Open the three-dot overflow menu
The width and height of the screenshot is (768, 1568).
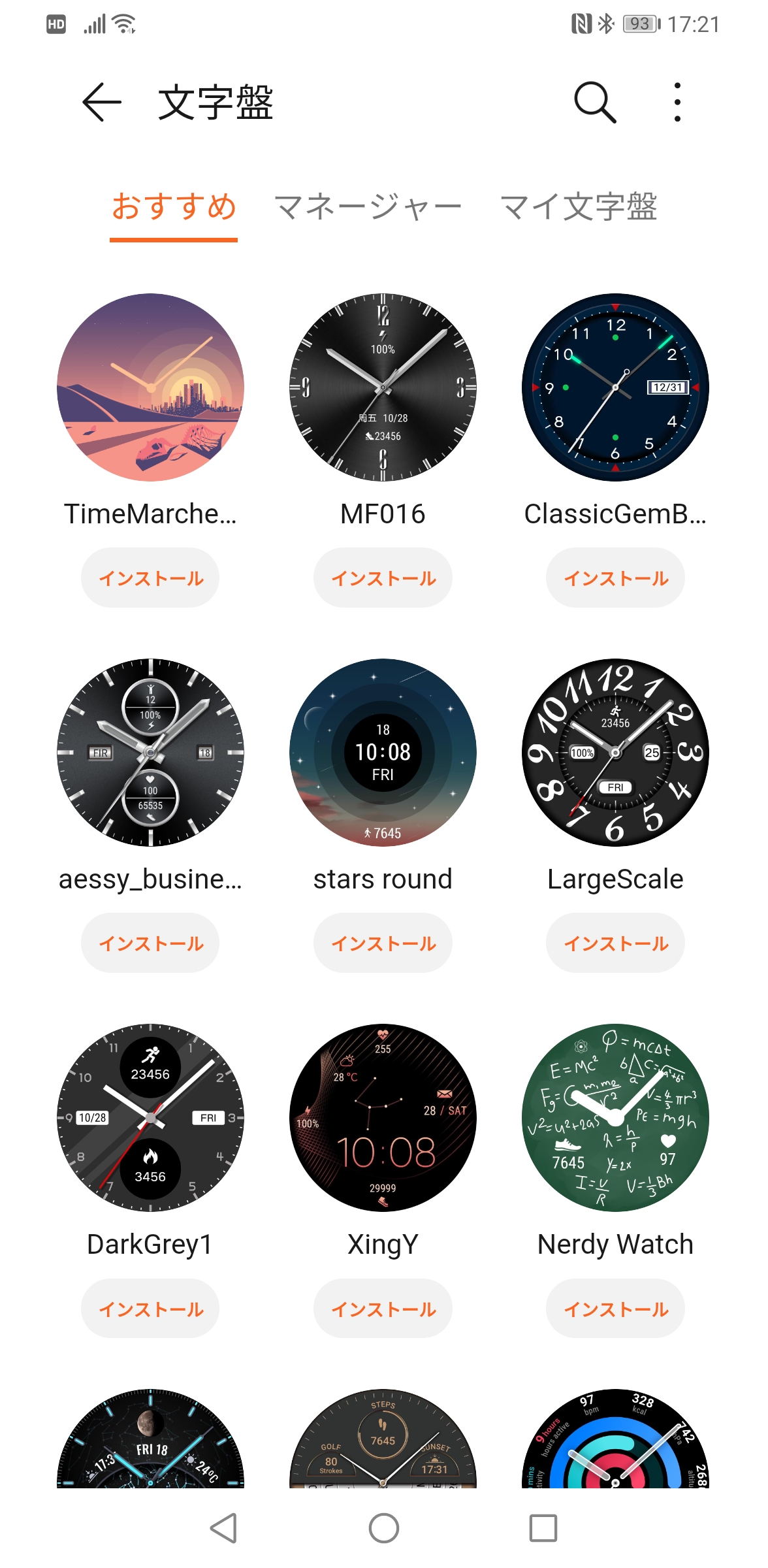point(677,102)
